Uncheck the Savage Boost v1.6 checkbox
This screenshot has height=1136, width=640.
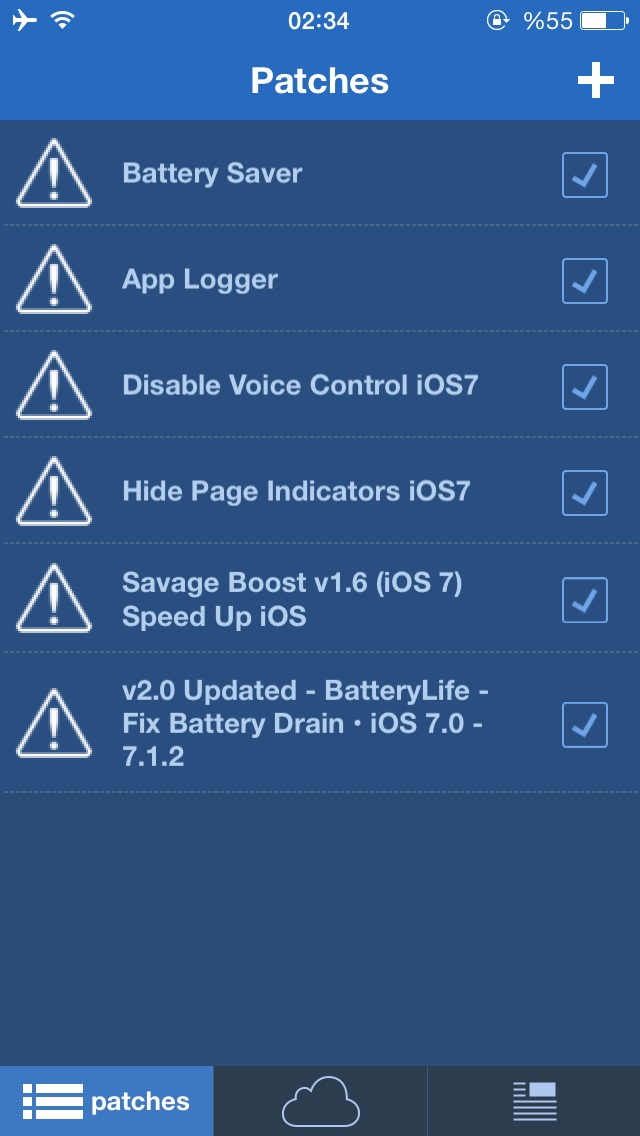(x=585, y=600)
